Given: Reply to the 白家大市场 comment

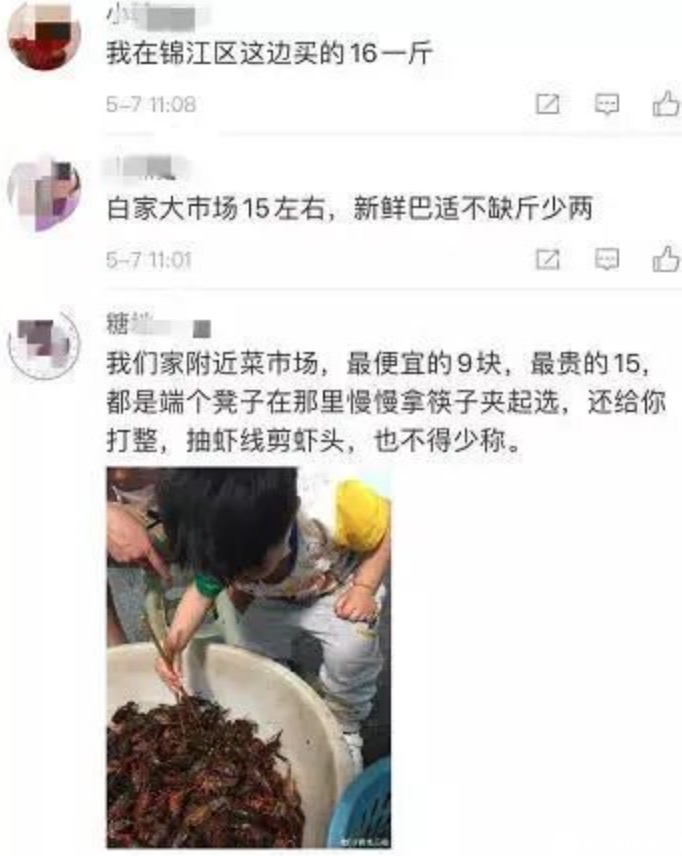Looking at the screenshot, I should (607, 260).
